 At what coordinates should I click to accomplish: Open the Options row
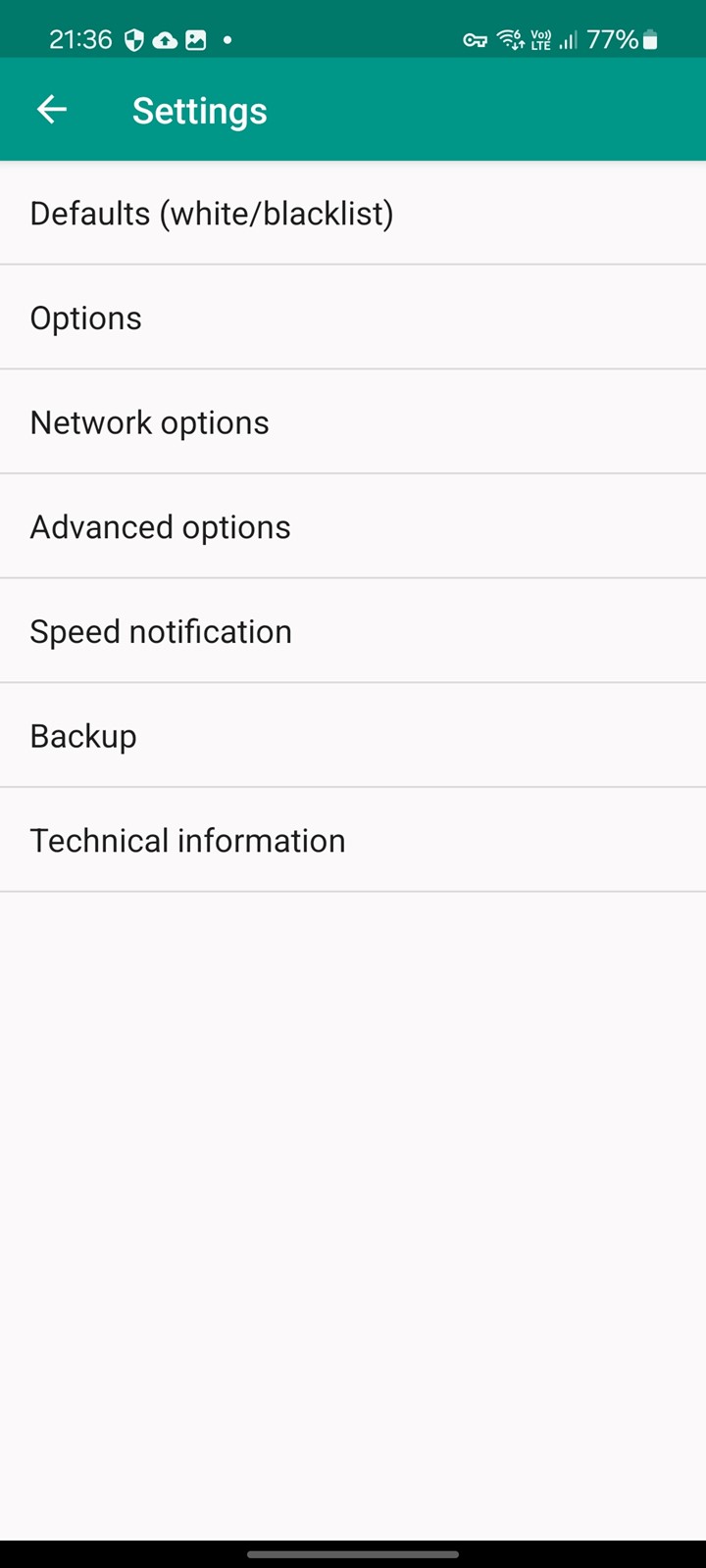353,318
